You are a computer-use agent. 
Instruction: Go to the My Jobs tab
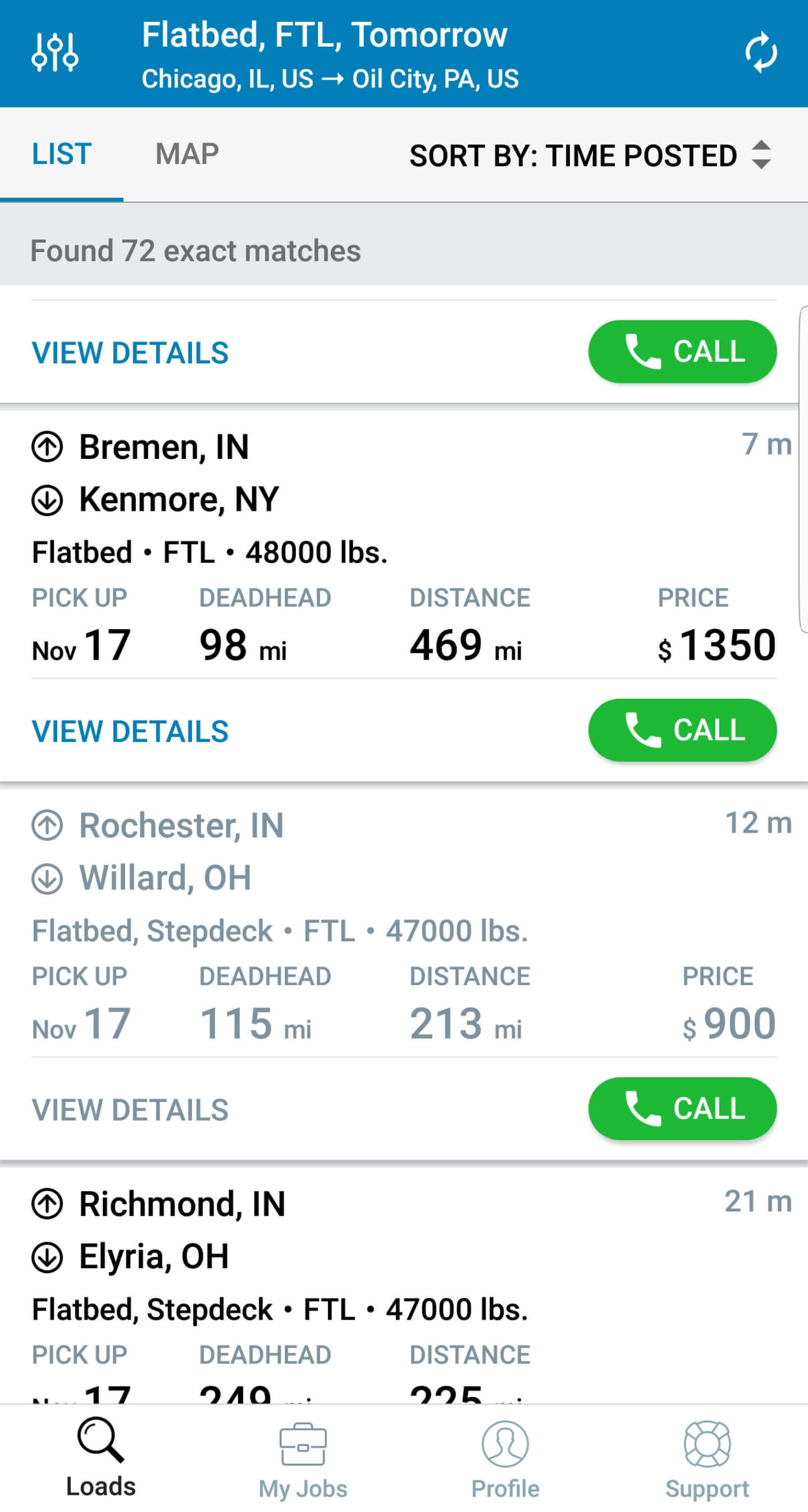click(x=302, y=1460)
